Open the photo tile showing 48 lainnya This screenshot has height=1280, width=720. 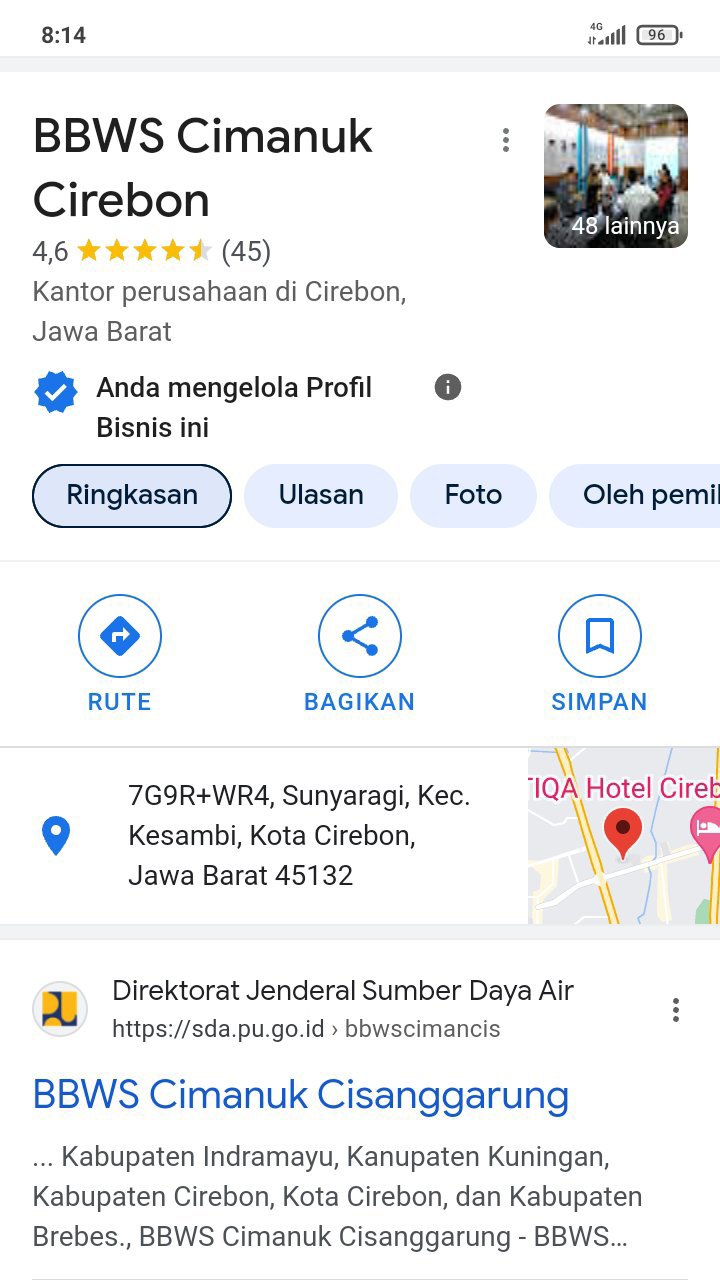616,176
